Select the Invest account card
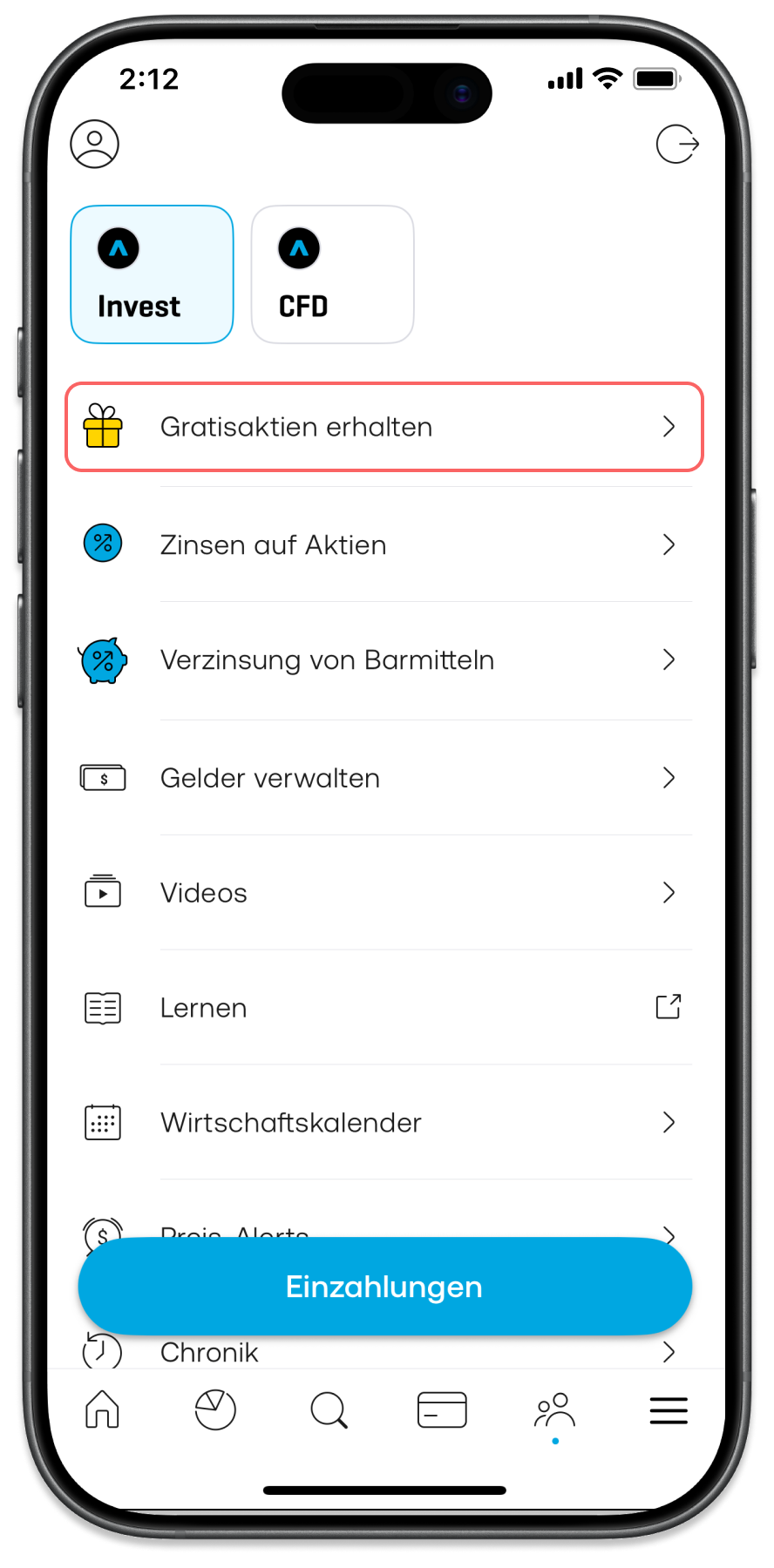Viewport: 774px width, 1568px height. (152, 274)
